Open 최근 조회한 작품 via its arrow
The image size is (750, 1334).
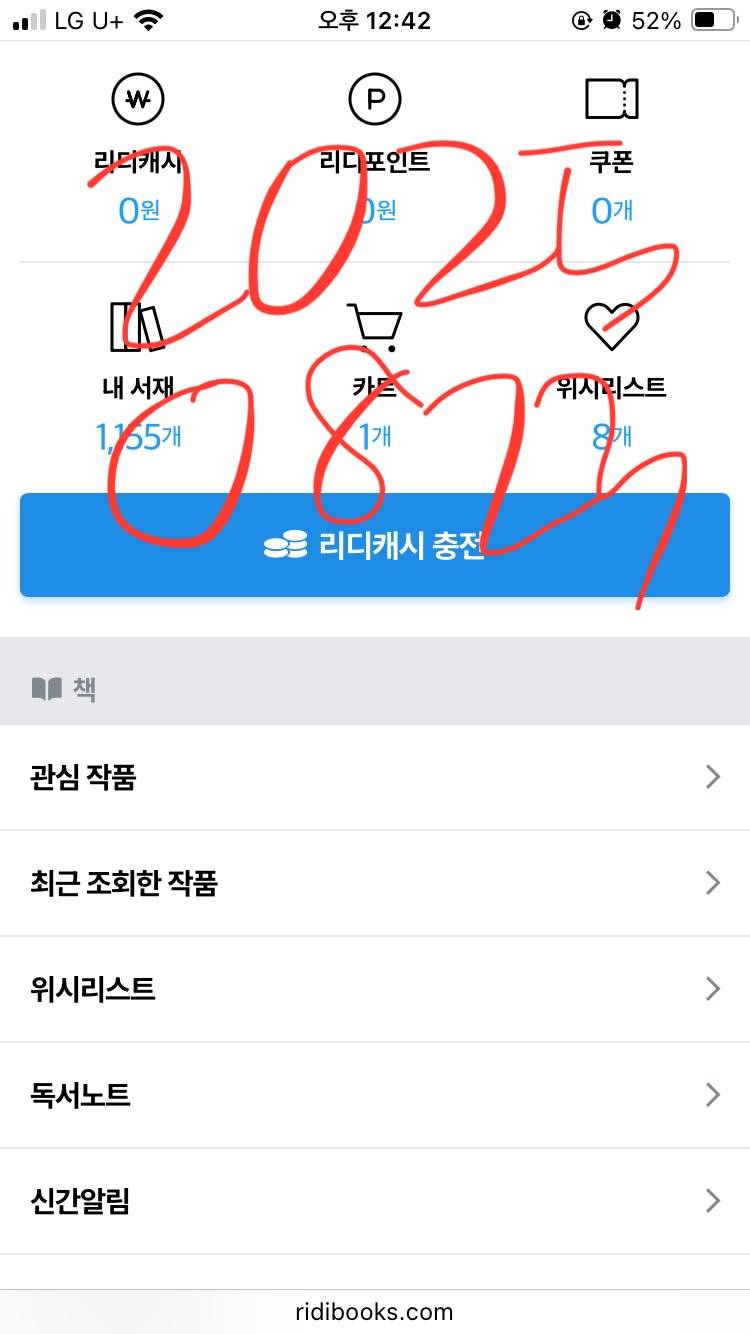pos(712,883)
